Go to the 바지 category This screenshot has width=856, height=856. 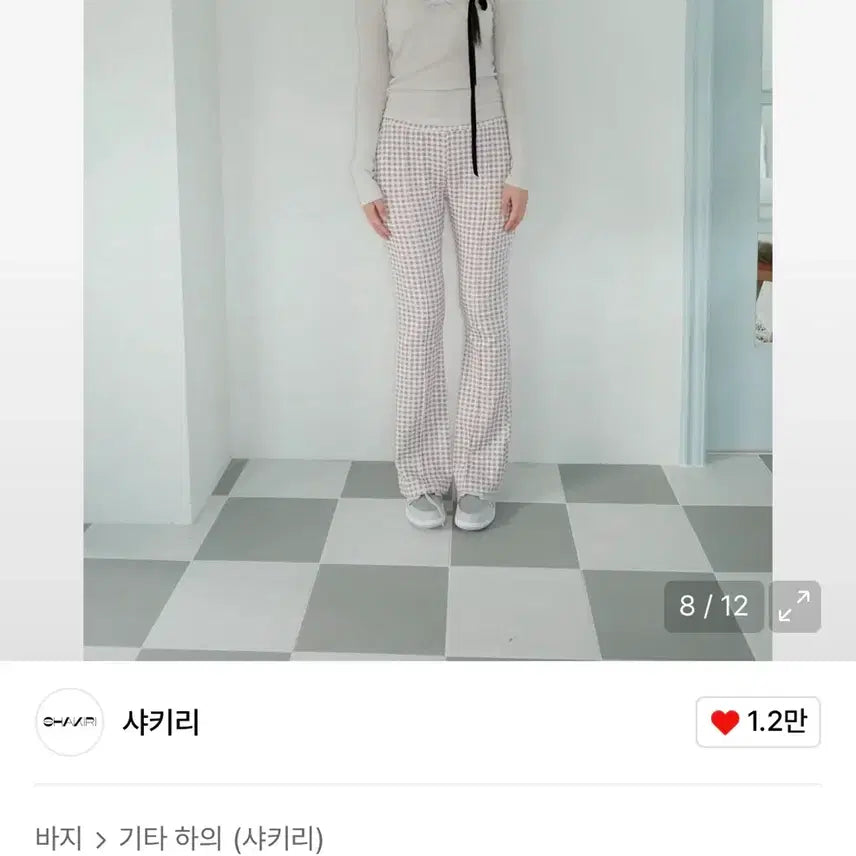[x=58, y=836]
